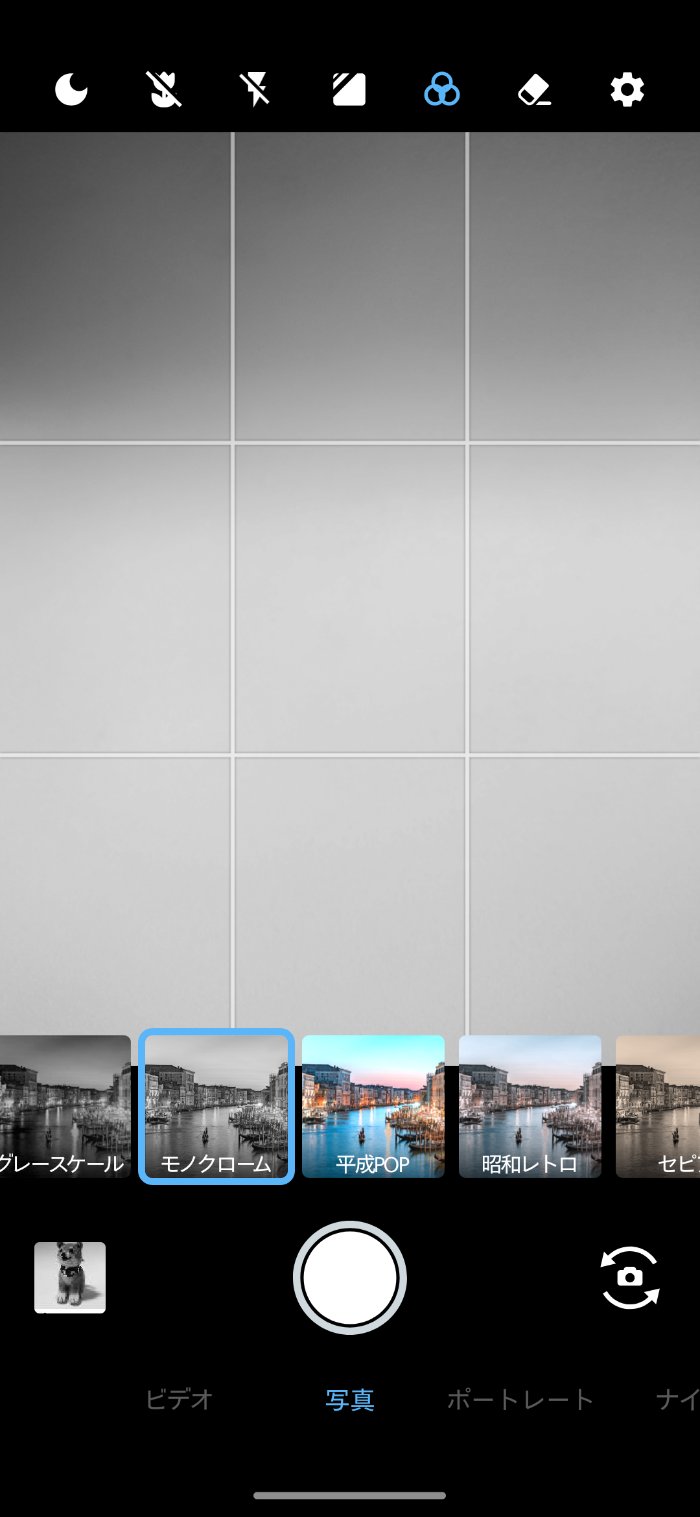Image resolution: width=700 pixels, height=1517 pixels.
Task: Apply the 昭和レトロ filter
Action: coord(530,1106)
